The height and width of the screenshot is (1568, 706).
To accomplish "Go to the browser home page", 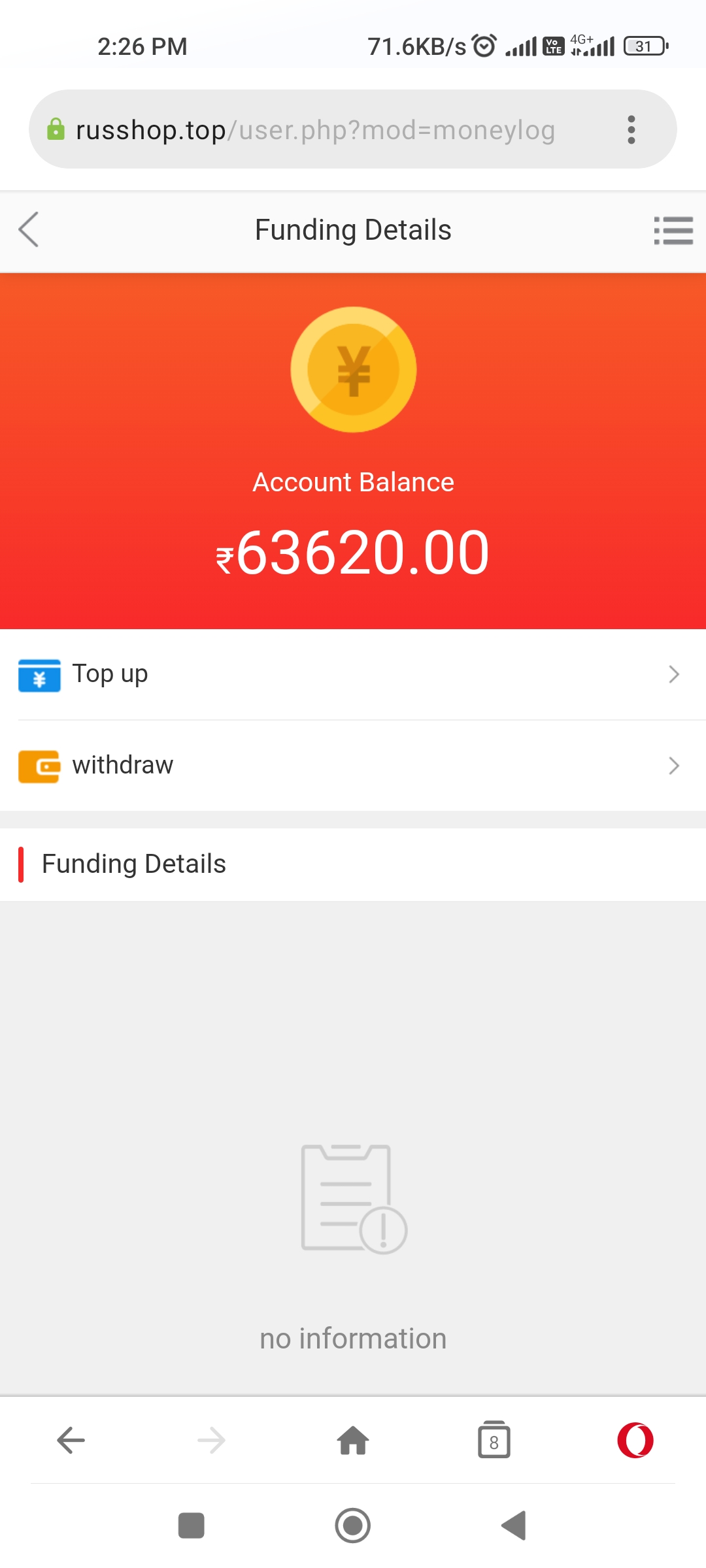I will (x=353, y=1440).
